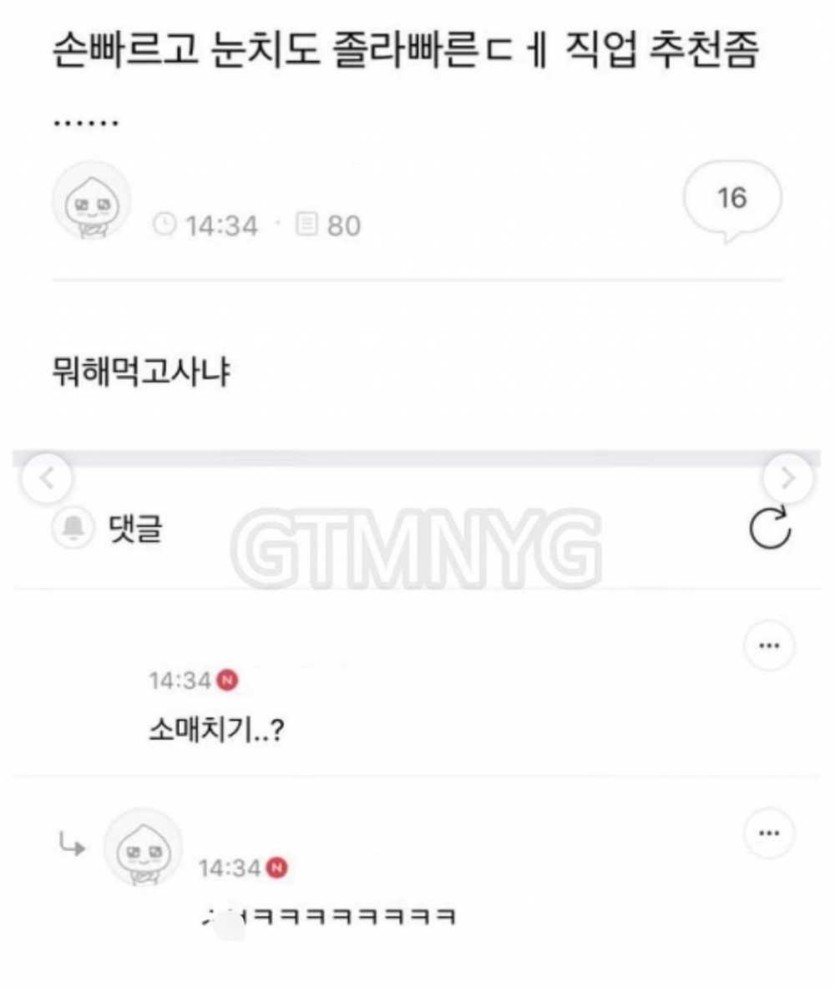Tap the comment notification bell
This screenshot has height=988, width=835.
[72, 530]
